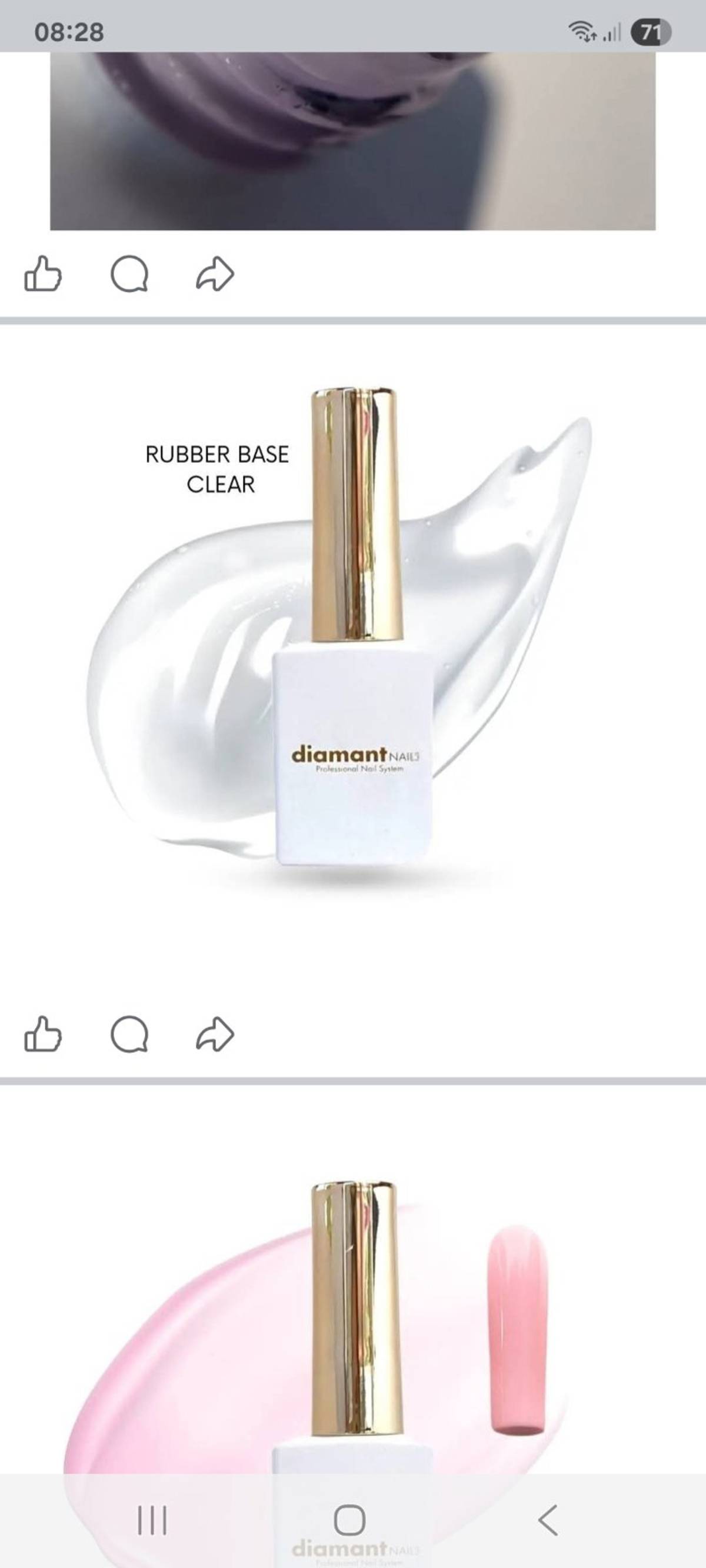The width and height of the screenshot is (706, 1568).
Task: Open the pink rubber base product image
Action: (352, 1309)
